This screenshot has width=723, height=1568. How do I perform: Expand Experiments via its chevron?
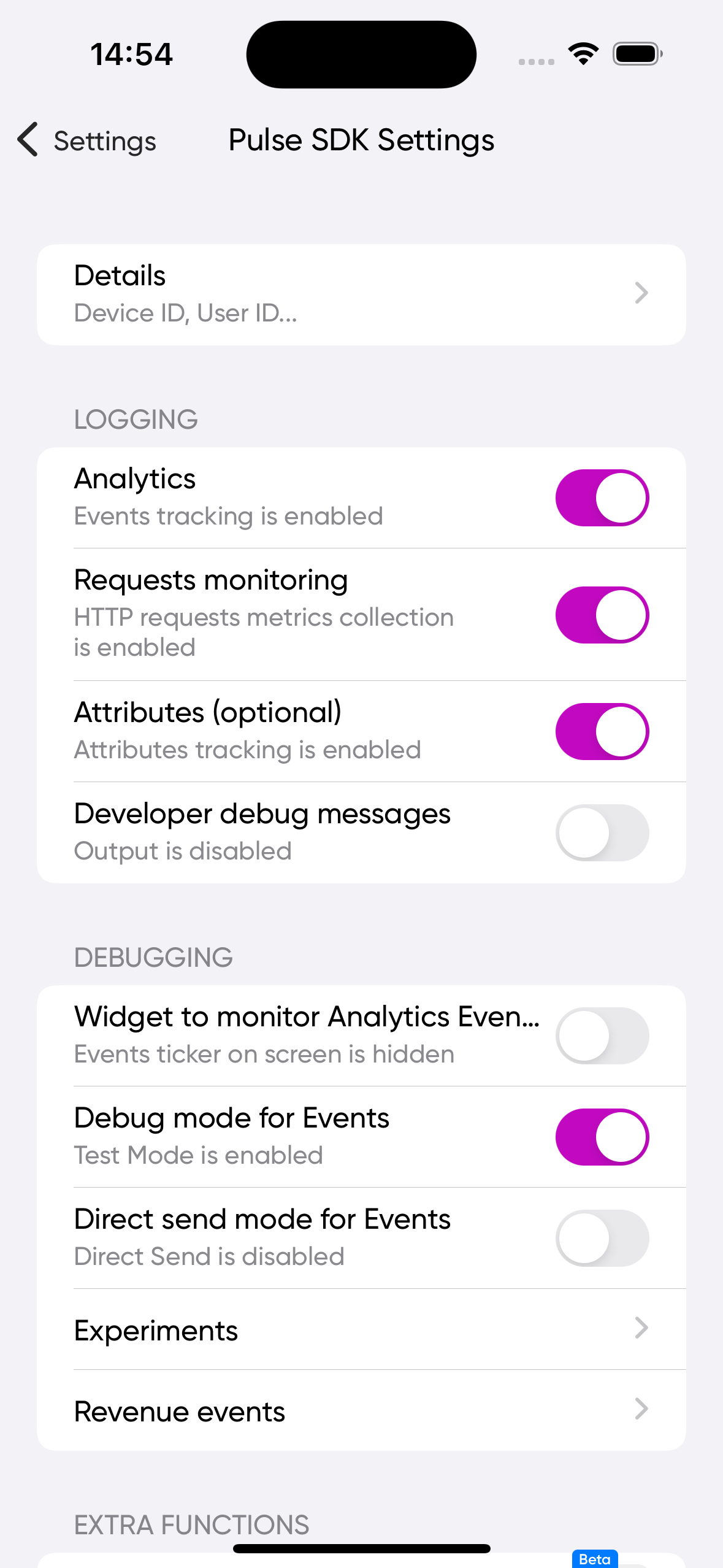pos(641,1328)
